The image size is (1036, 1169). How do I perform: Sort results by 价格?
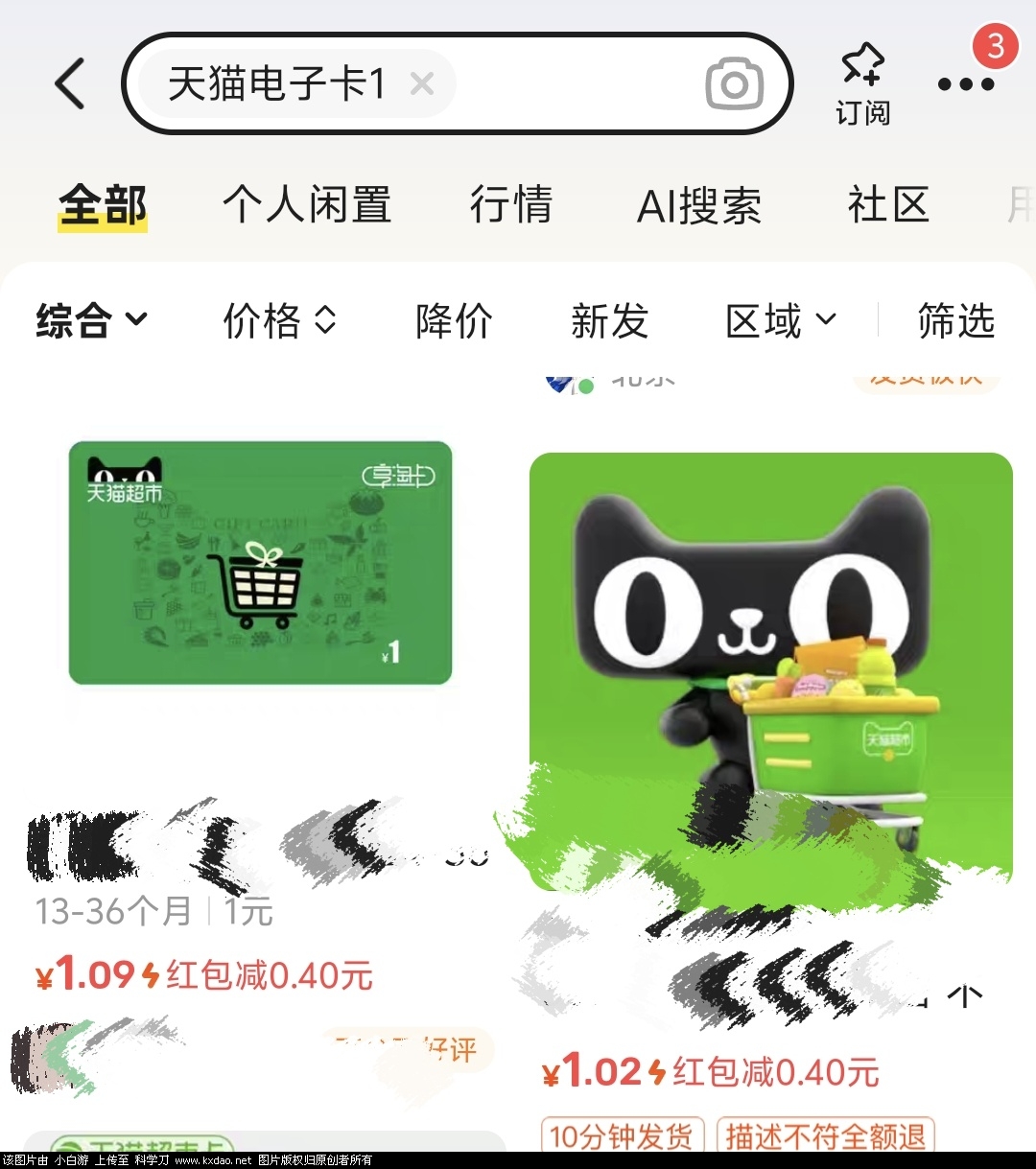pos(279,320)
